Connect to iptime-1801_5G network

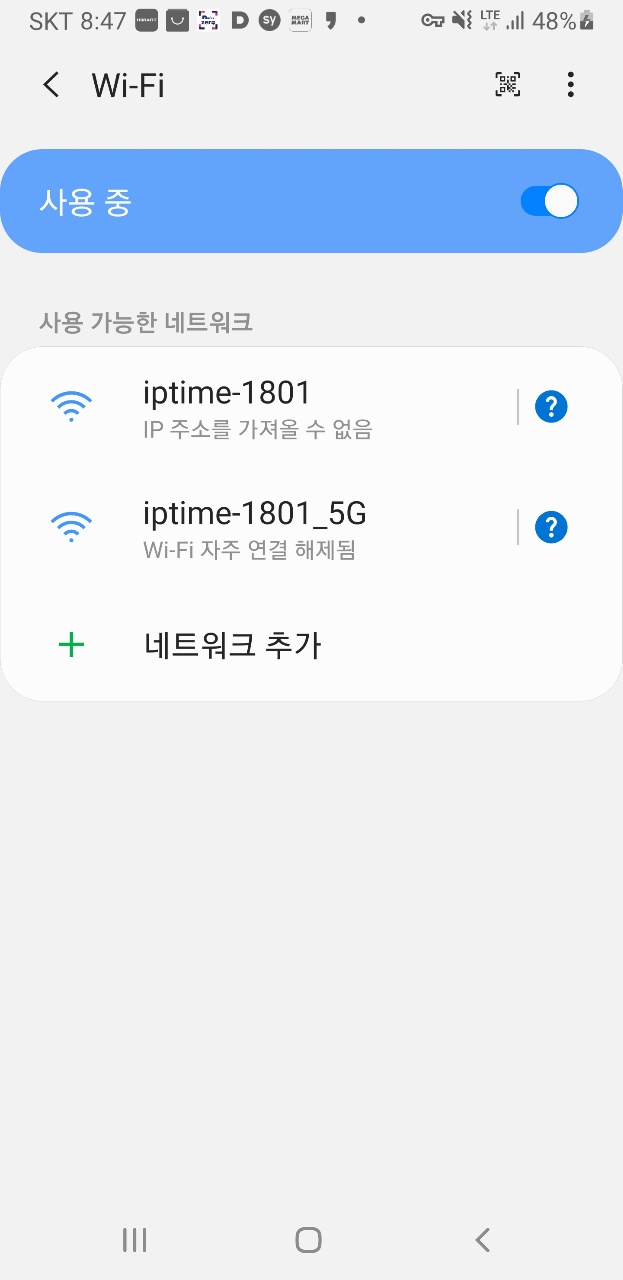pyautogui.click(x=260, y=527)
